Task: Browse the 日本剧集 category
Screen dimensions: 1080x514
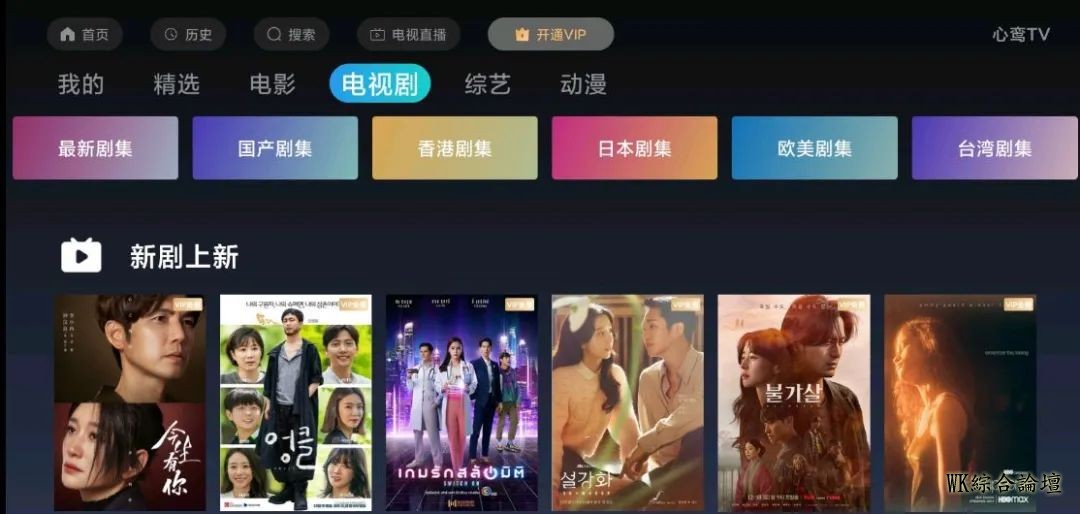Action: tap(635, 148)
